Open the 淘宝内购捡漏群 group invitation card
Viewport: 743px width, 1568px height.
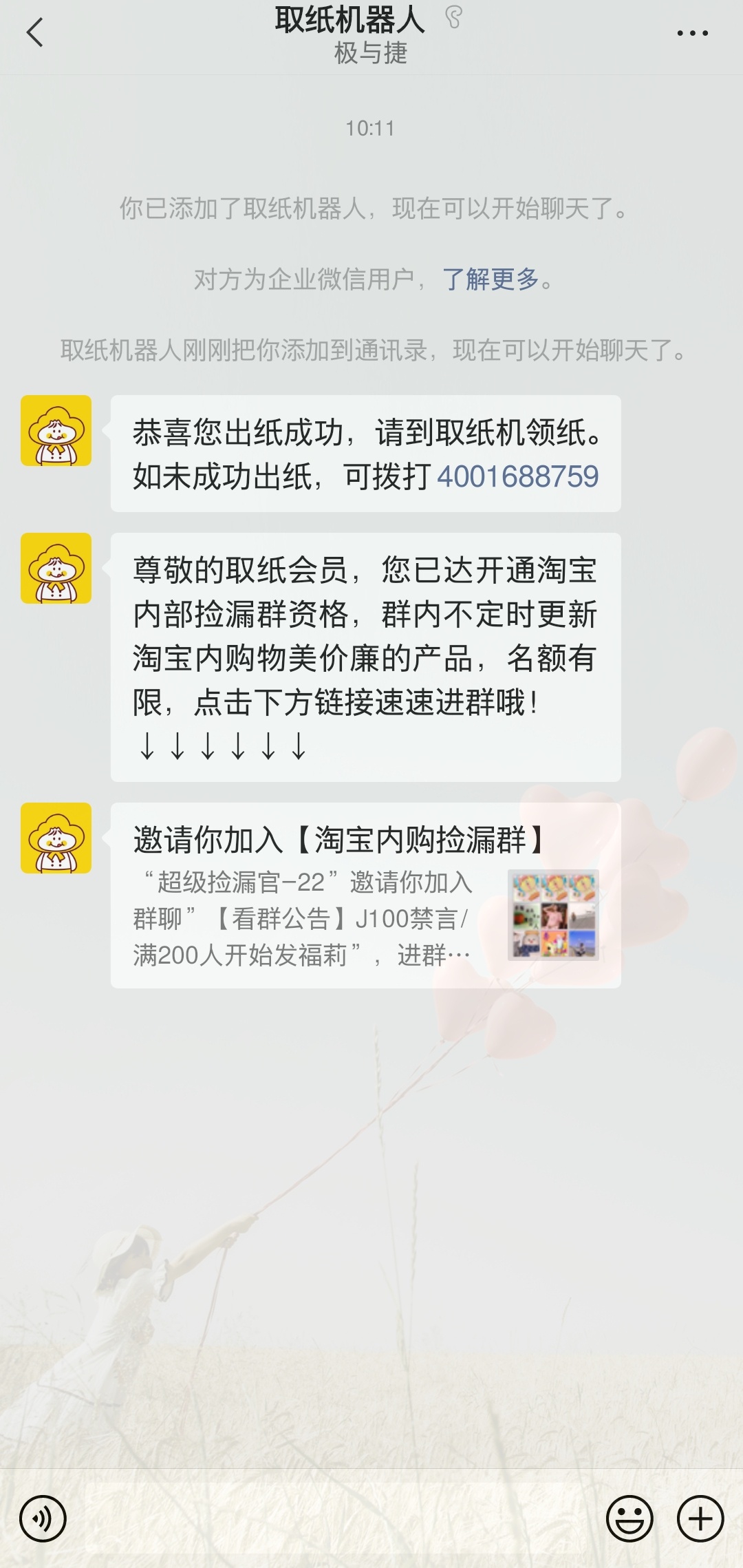pos(365,895)
